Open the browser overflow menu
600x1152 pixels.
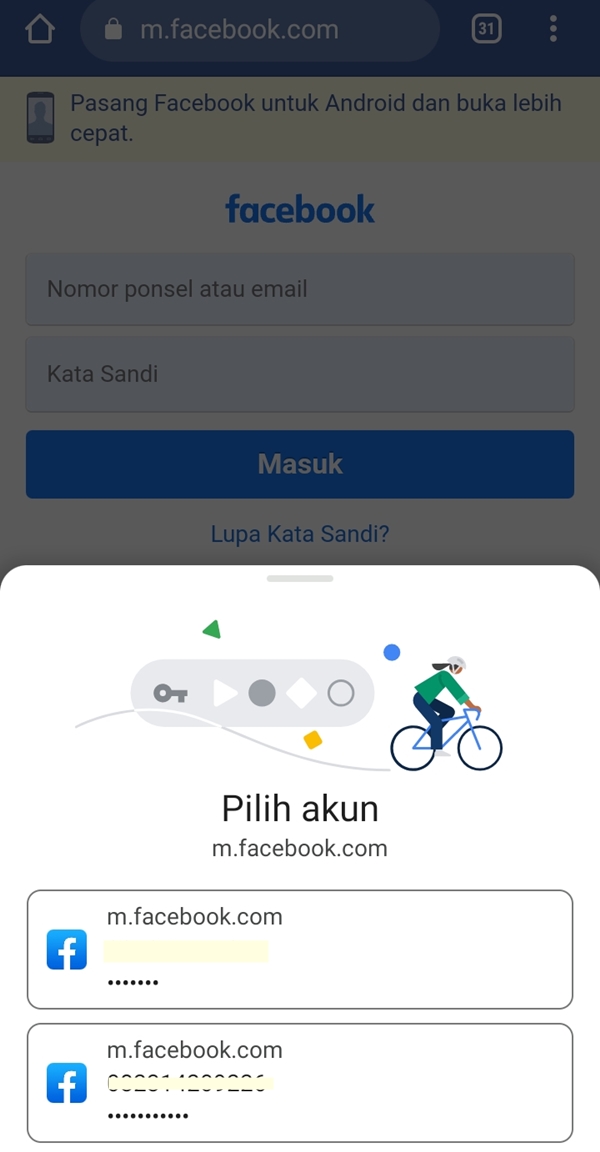point(553,29)
